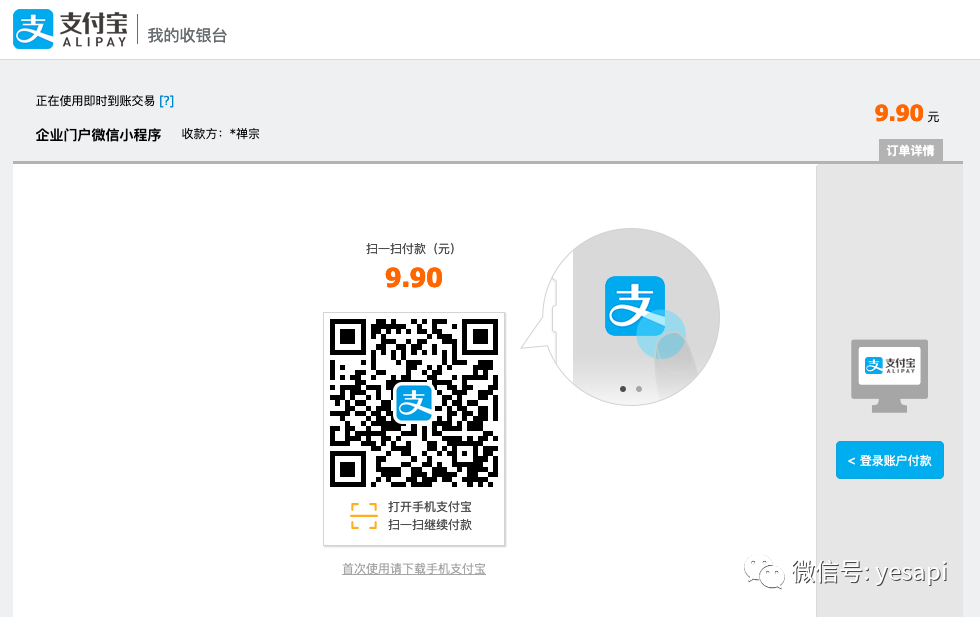This screenshot has height=617, width=980.
Task: Tap the 登录账户付款 button
Action: (x=889, y=460)
